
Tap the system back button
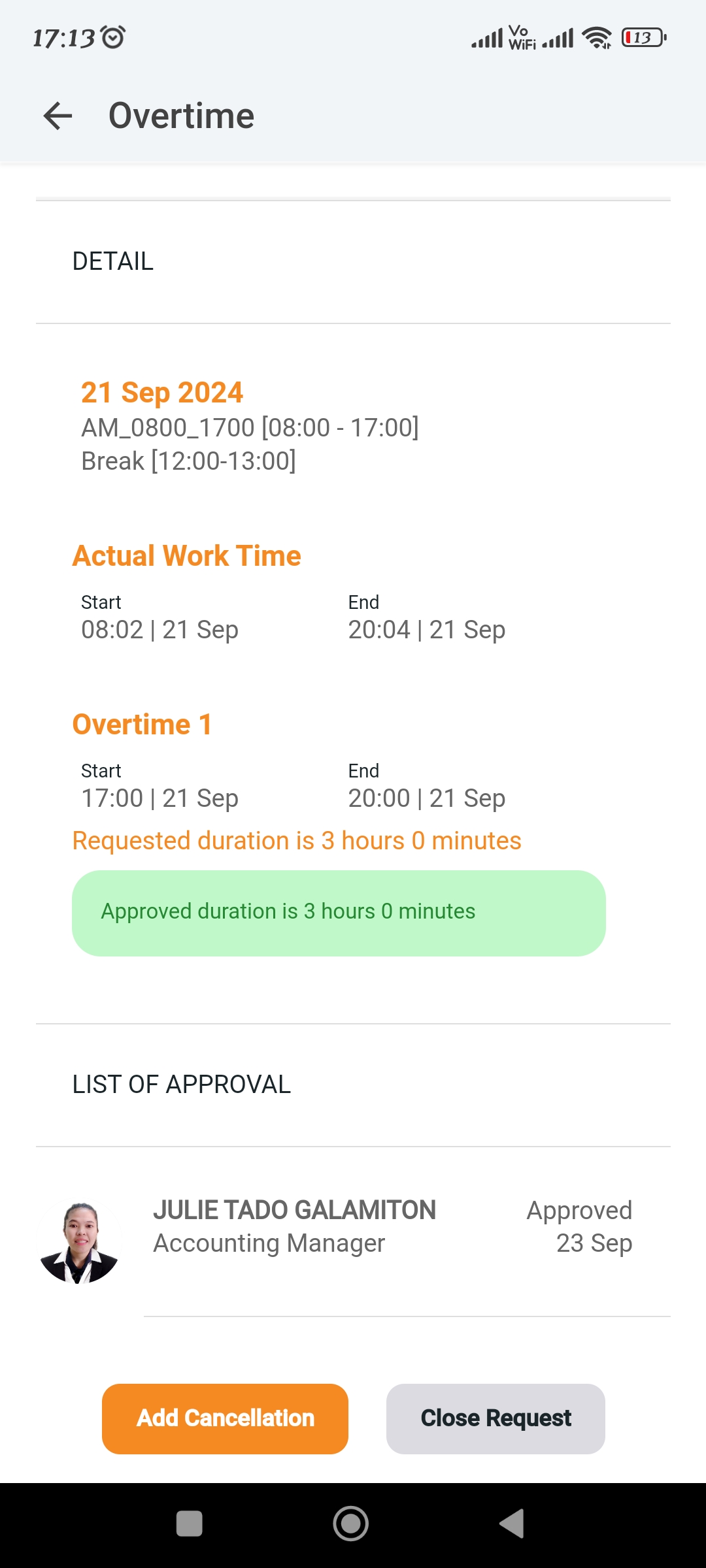coord(513,1524)
